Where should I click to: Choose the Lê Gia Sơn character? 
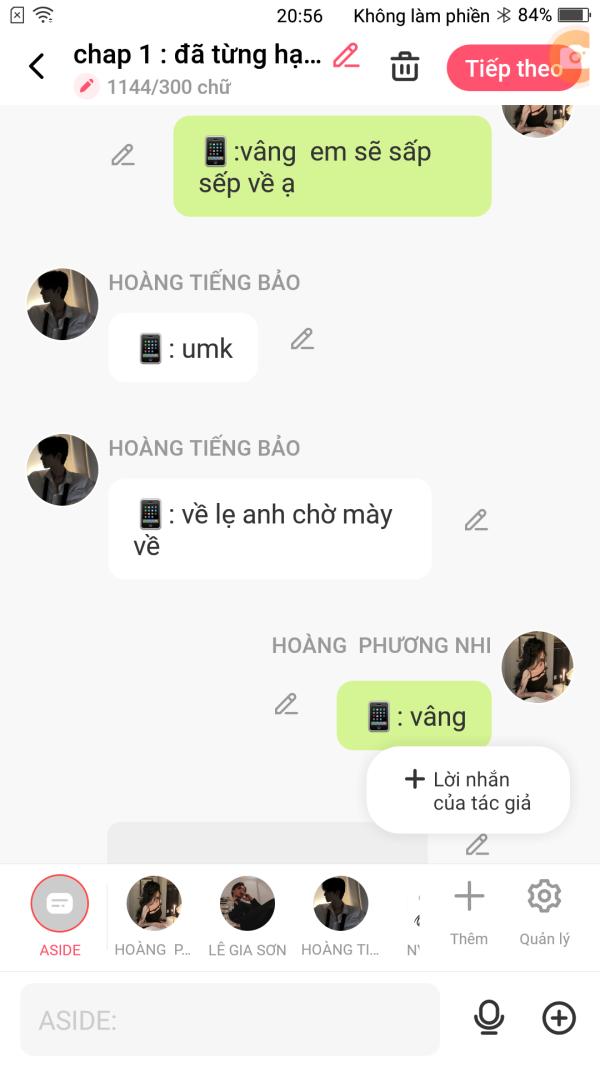[247, 910]
